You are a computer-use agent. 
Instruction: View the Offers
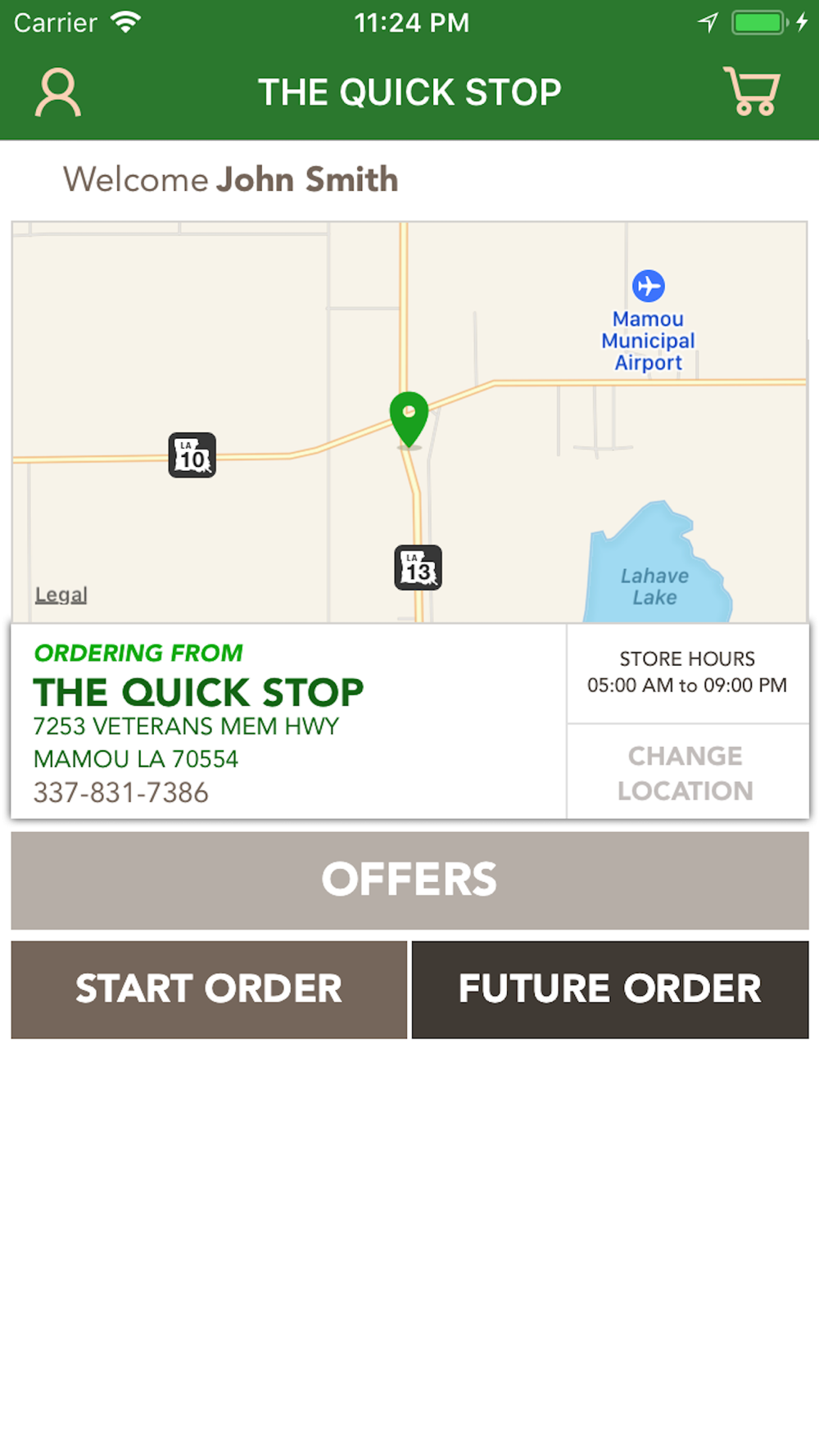pos(409,880)
